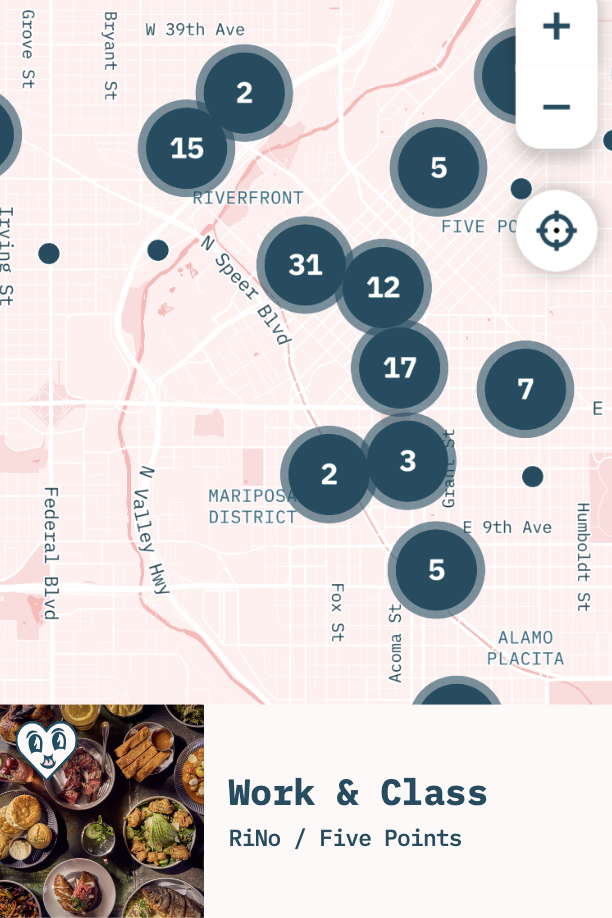This screenshot has width=612, height=918.
Task: Zoom in on the map
Action: (x=556, y=27)
